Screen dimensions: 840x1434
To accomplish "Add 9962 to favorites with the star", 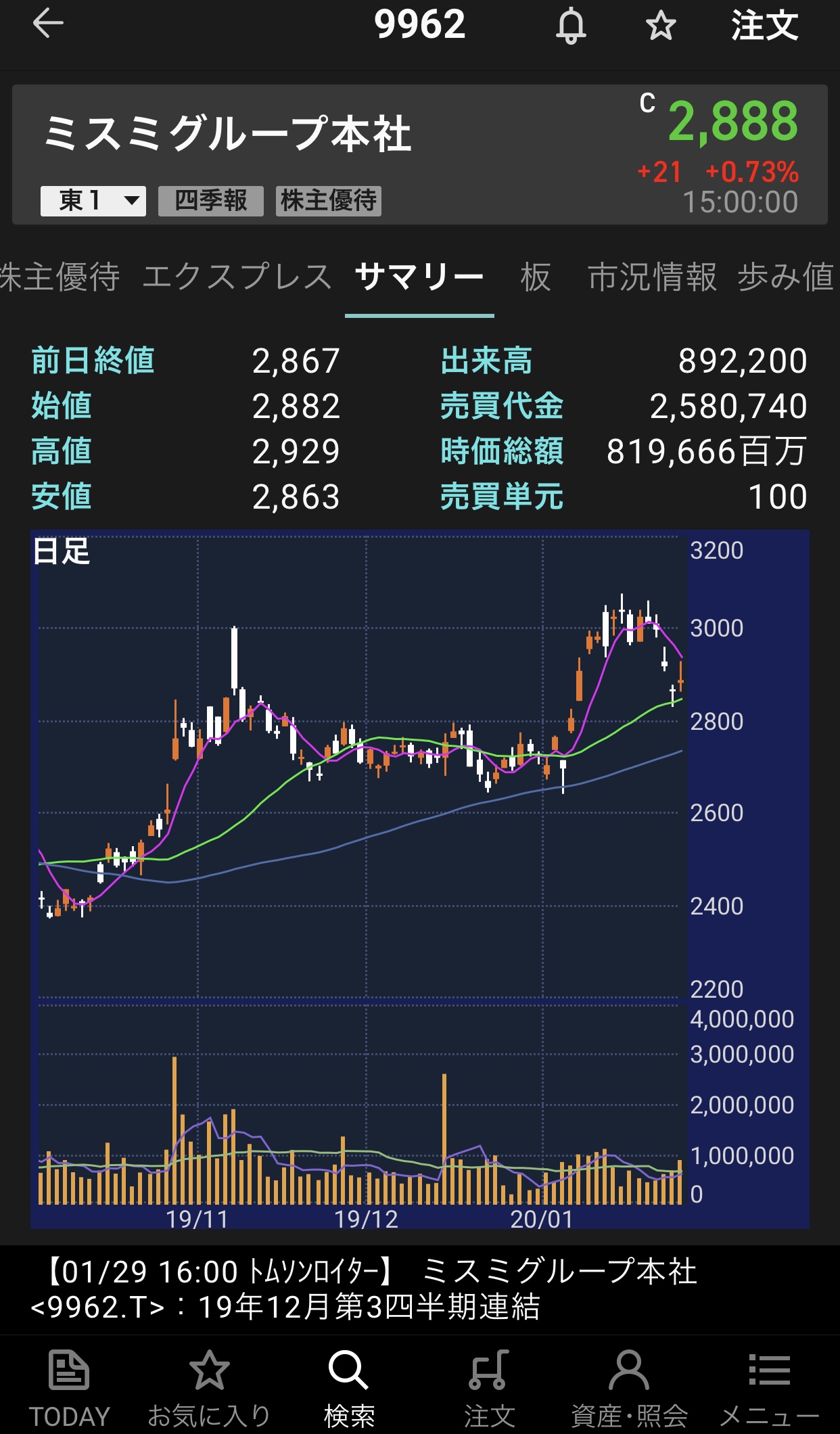I will [x=661, y=26].
